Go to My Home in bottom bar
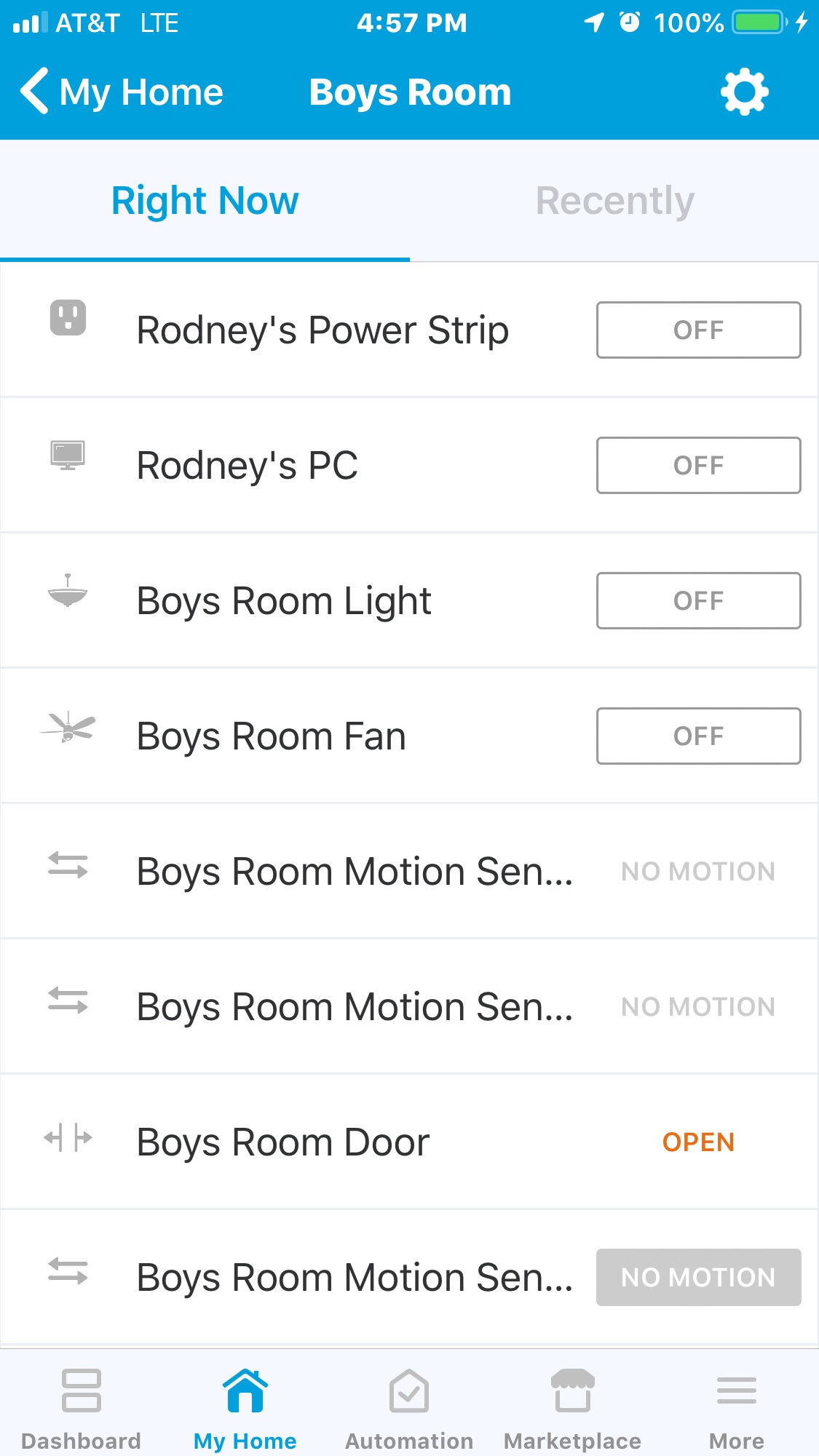 245,1409
